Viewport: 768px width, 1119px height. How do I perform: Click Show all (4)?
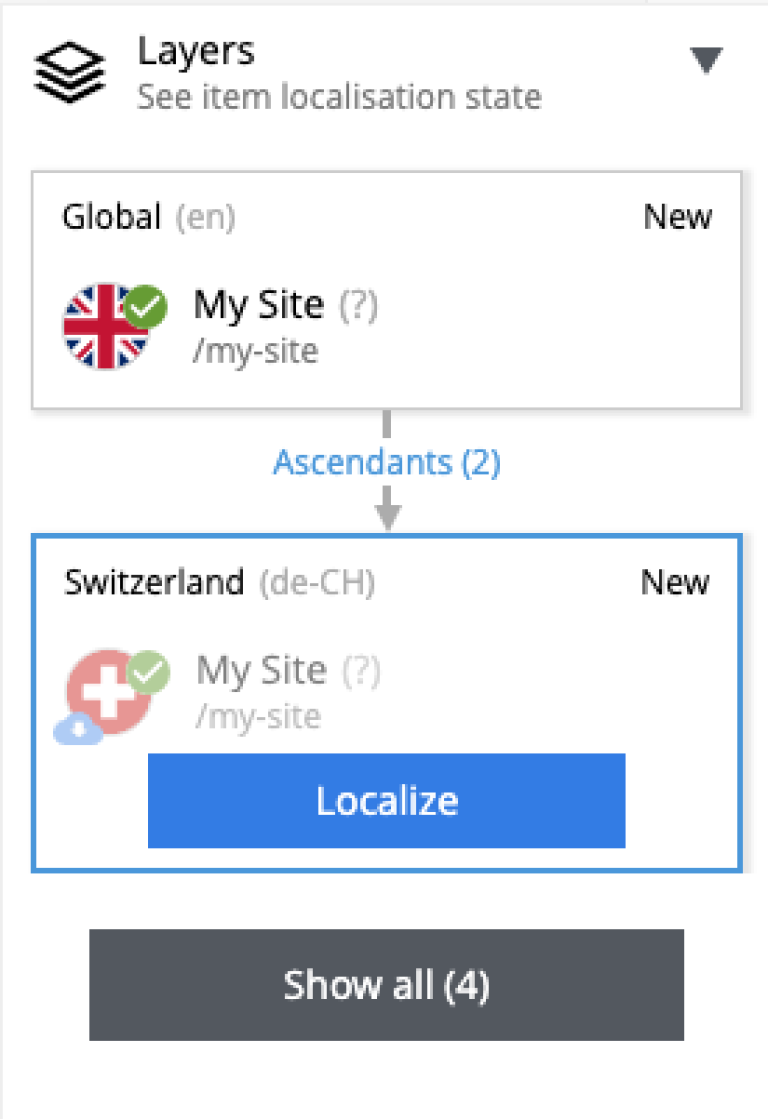coord(387,984)
